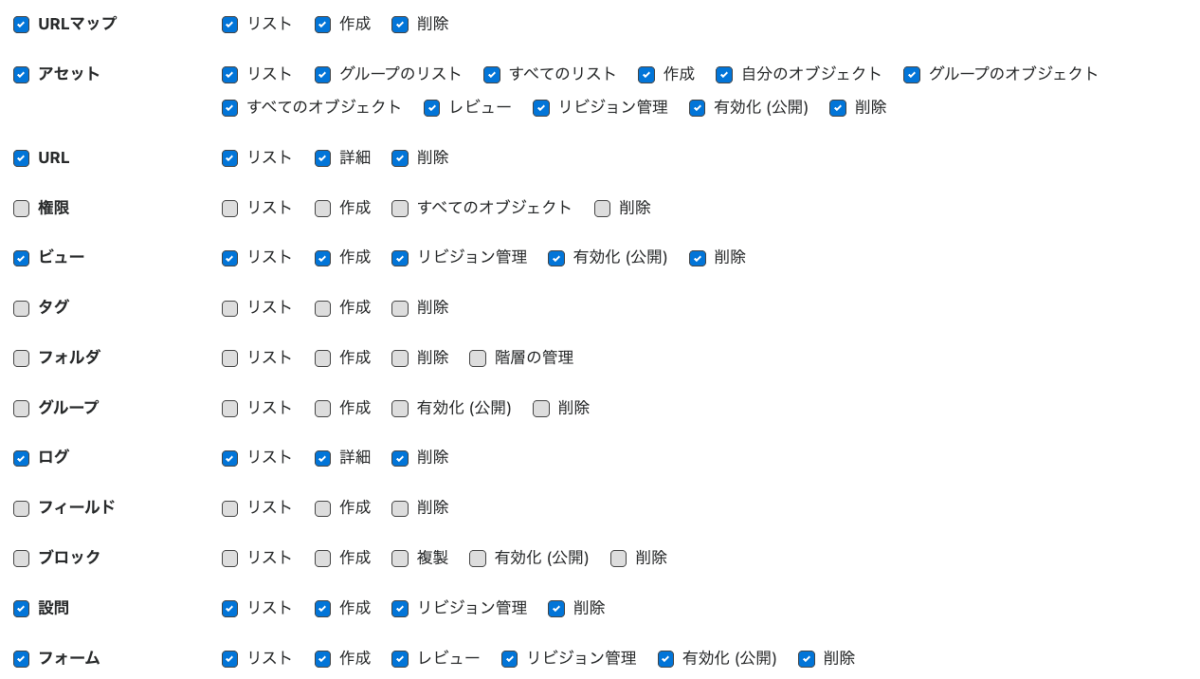The height and width of the screenshot is (679, 1200).
Task: Uncheck グループのリスト under アセット
Action: pos(322,74)
